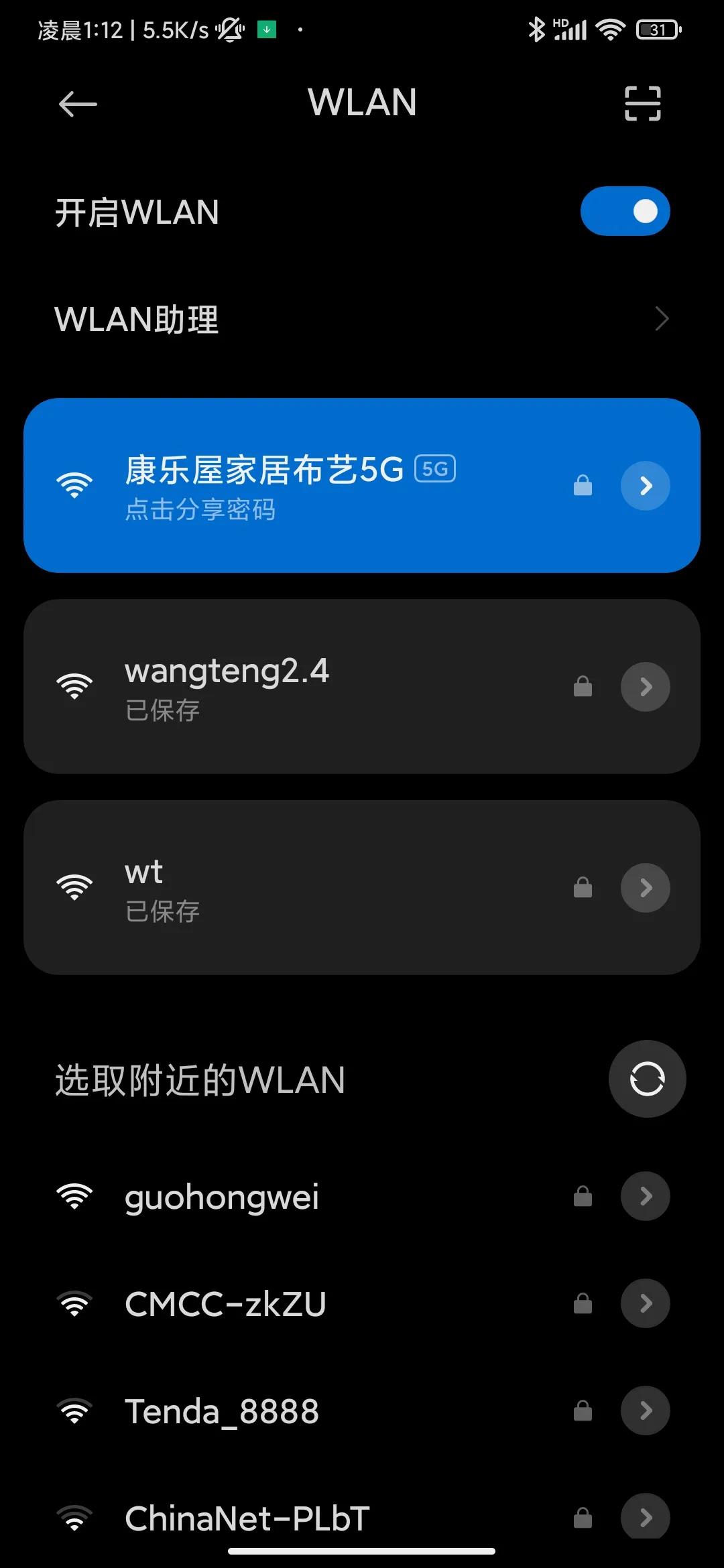This screenshot has height=1568, width=724.
Task: Expand settings for wangteng2.4 network
Action: click(x=645, y=685)
